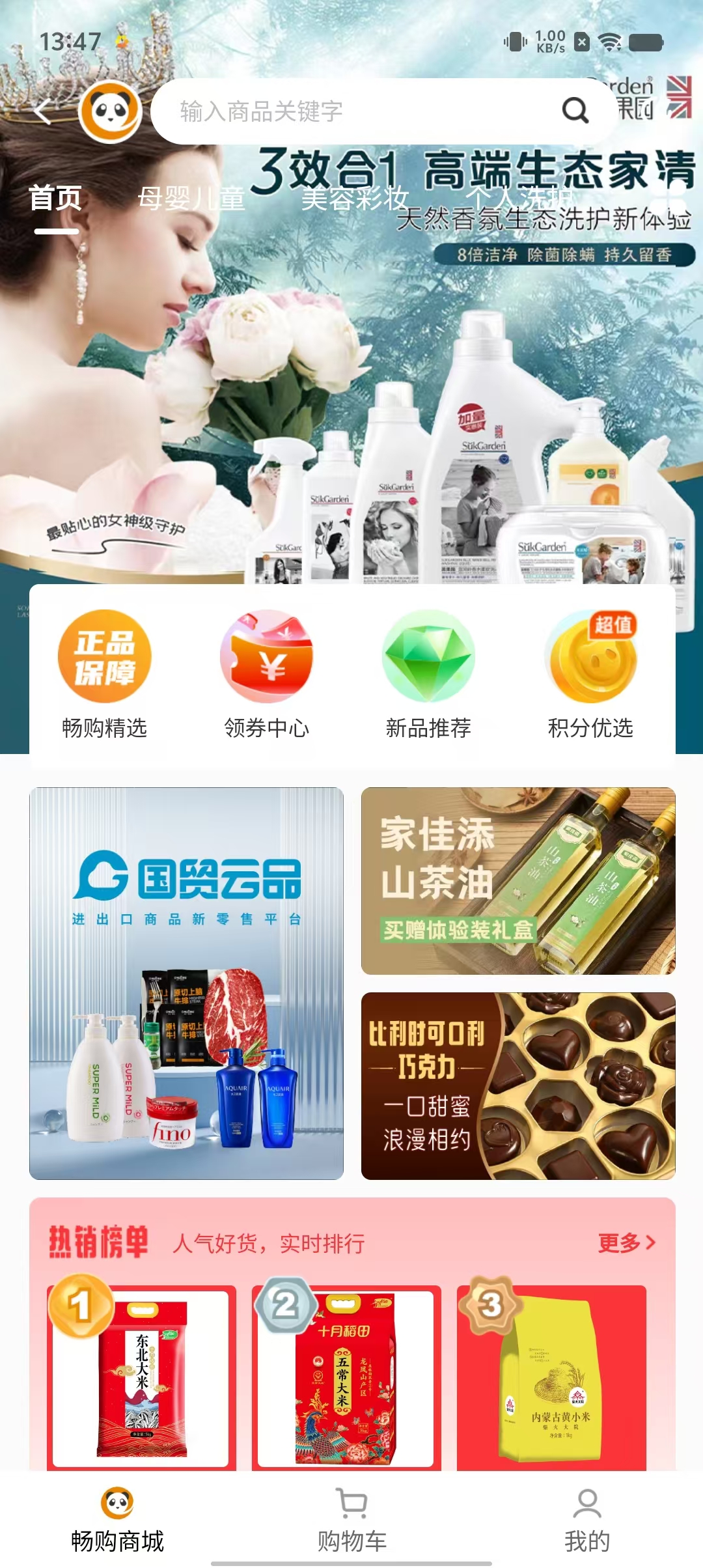Open the 比利时可口利巧克力 banner

(x=518, y=1086)
